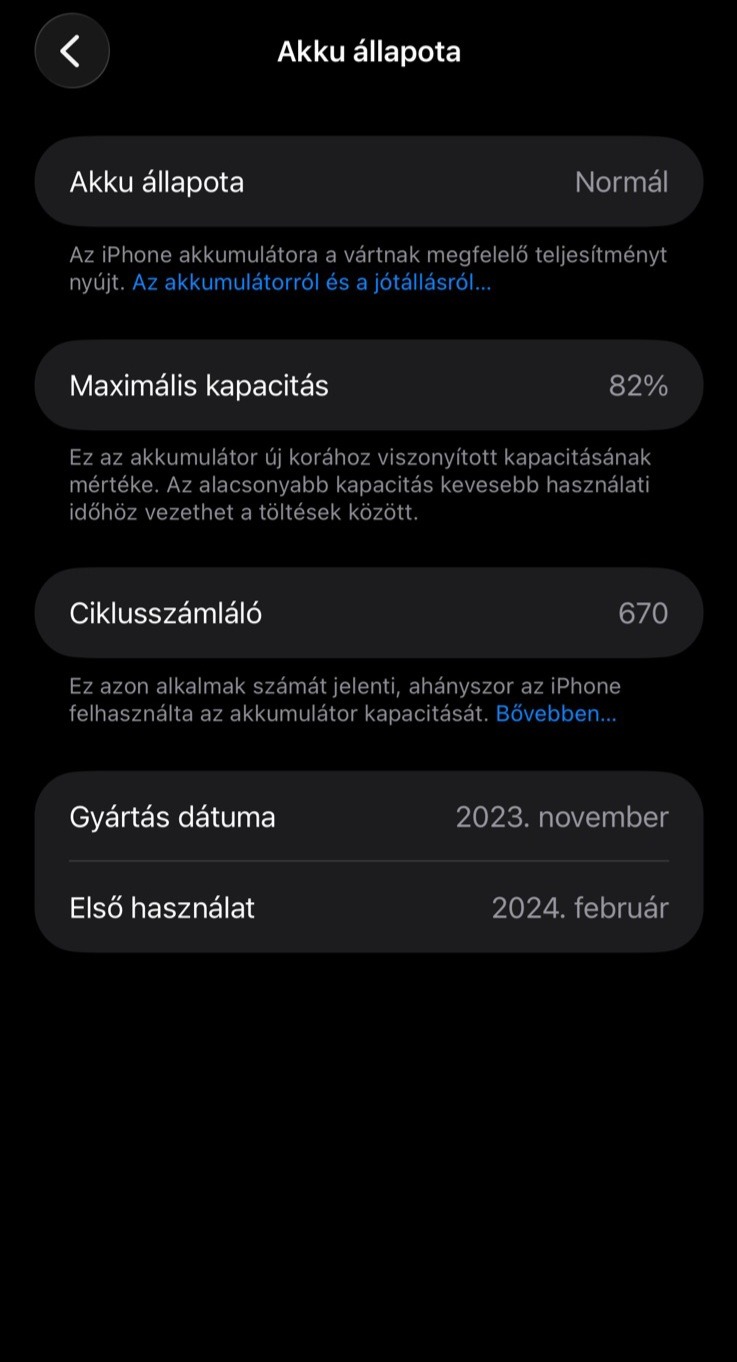This screenshot has width=737, height=1362.
Task: Tap the 'Bővebben...' link about cycle count
Action: pyautogui.click(x=556, y=714)
